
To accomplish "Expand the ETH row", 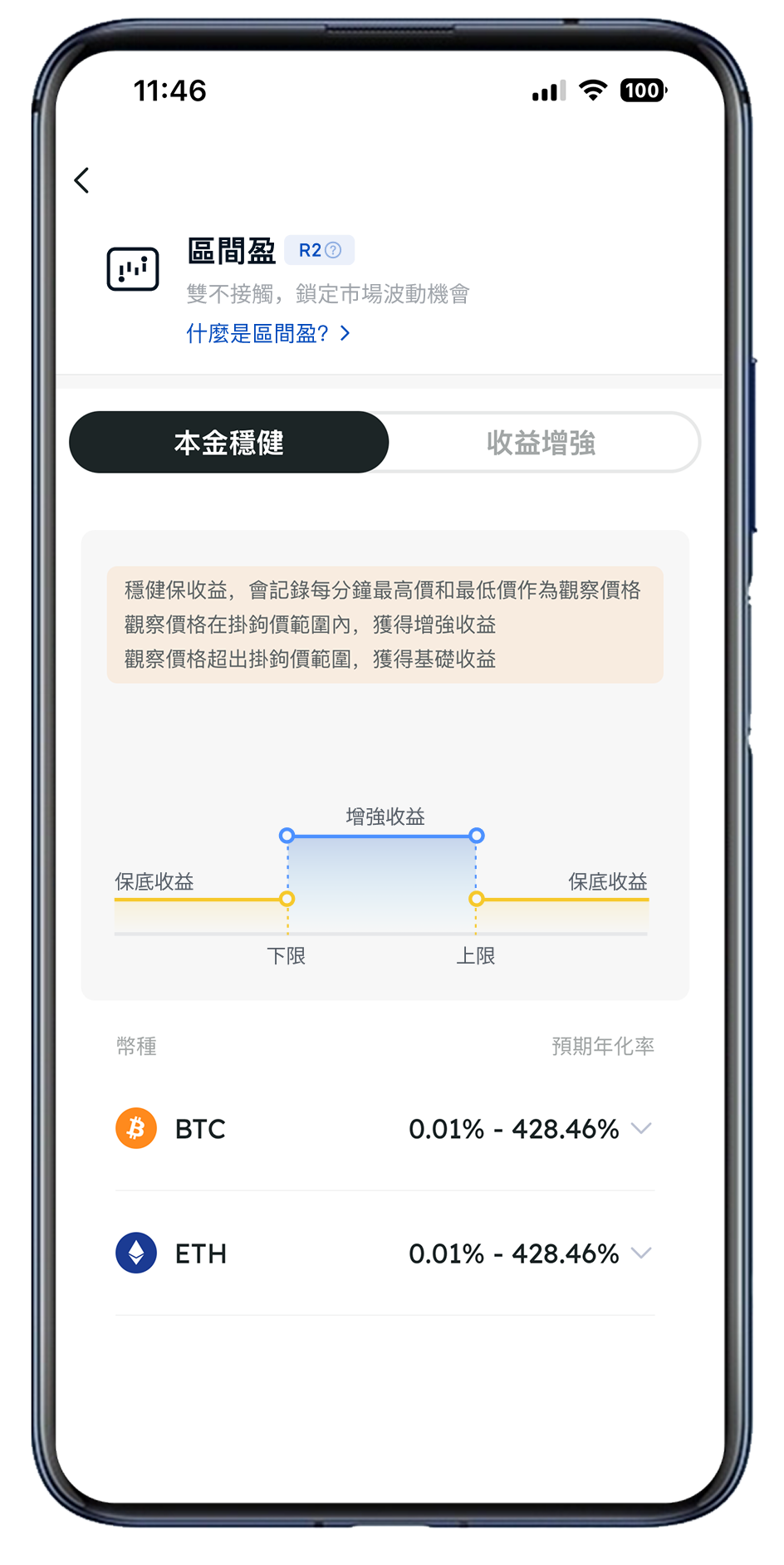I will [x=640, y=1253].
